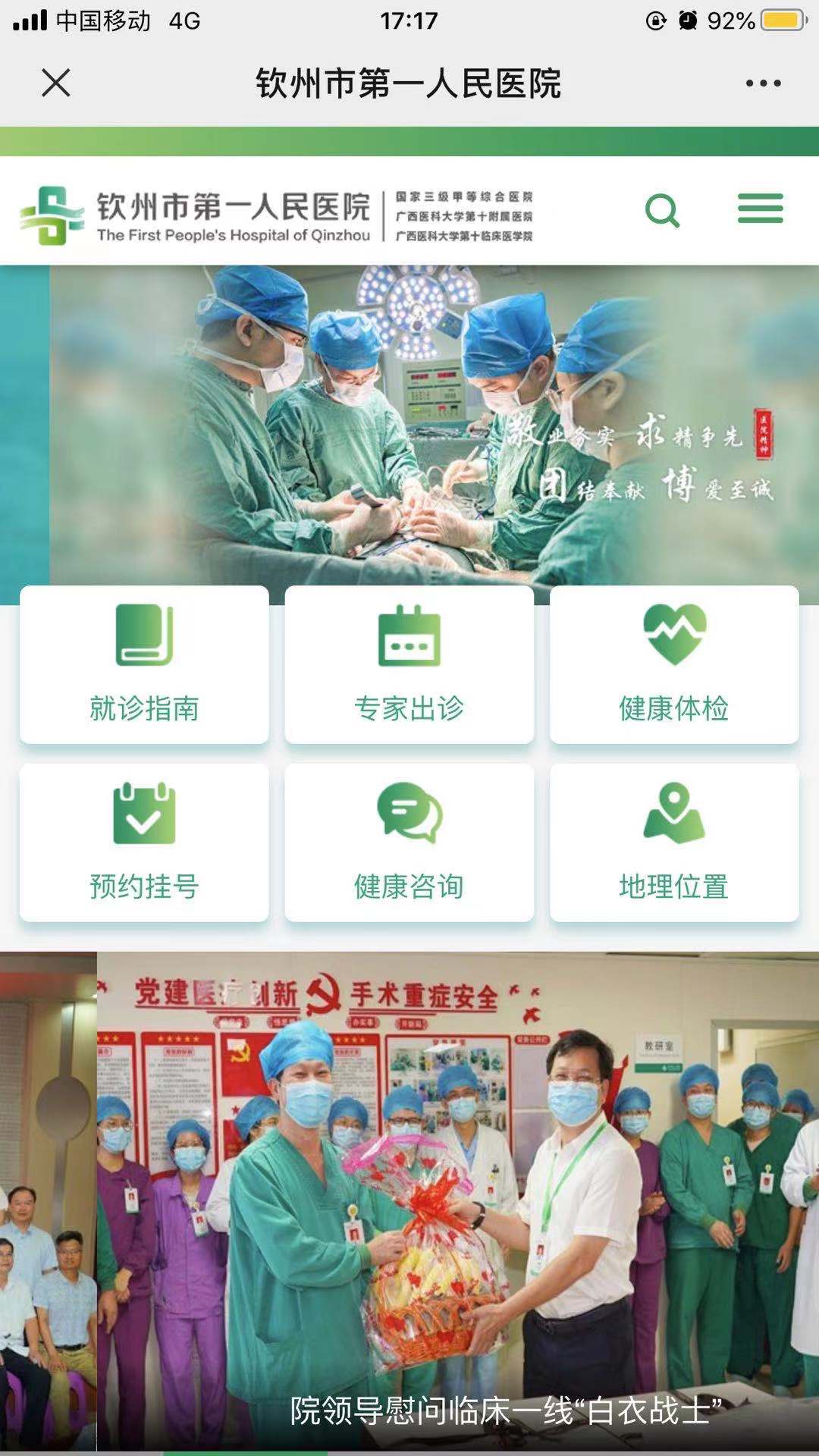Image resolution: width=819 pixels, height=1456 pixels.
Task: Open the 就诊指南 guide card
Action: pos(144,665)
